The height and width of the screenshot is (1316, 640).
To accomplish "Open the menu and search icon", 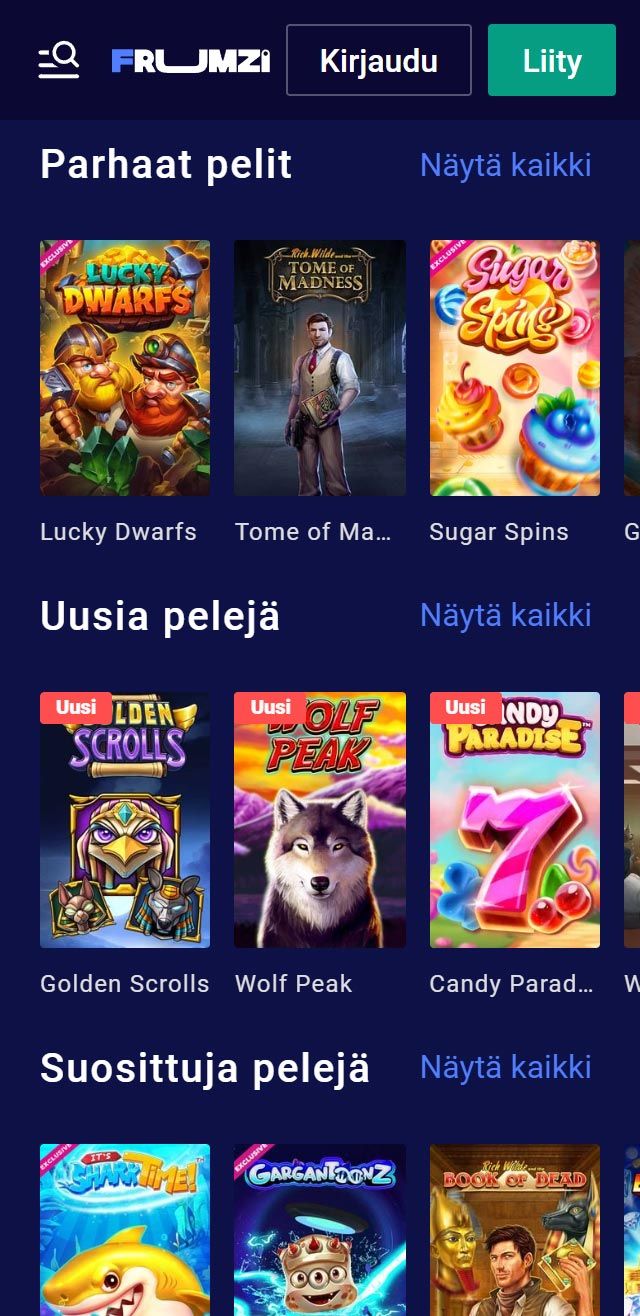I will coord(58,60).
